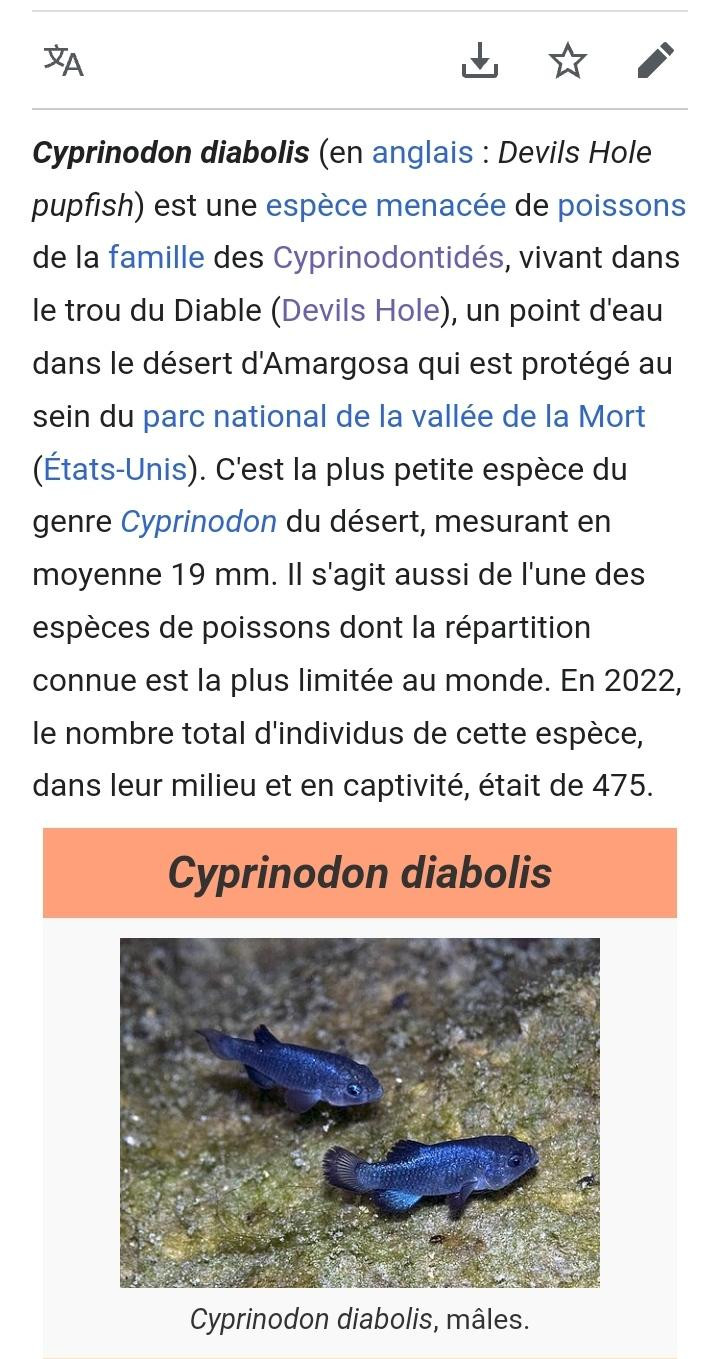Follow the 'espèce menacée' link
This screenshot has height=1359, width=720.
pos(386,206)
